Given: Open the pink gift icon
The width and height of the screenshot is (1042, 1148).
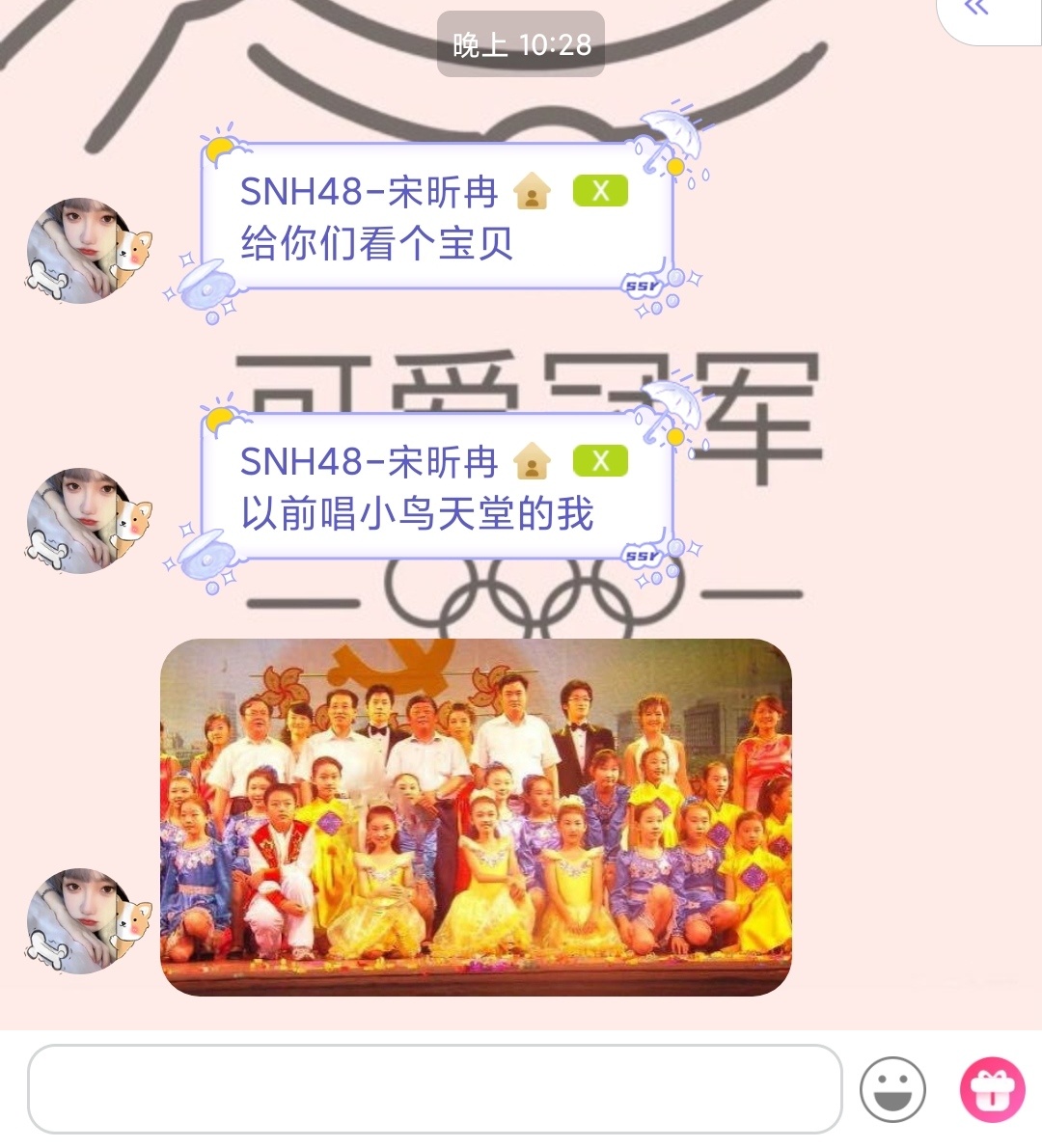Looking at the screenshot, I should (x=993, y=1090).
